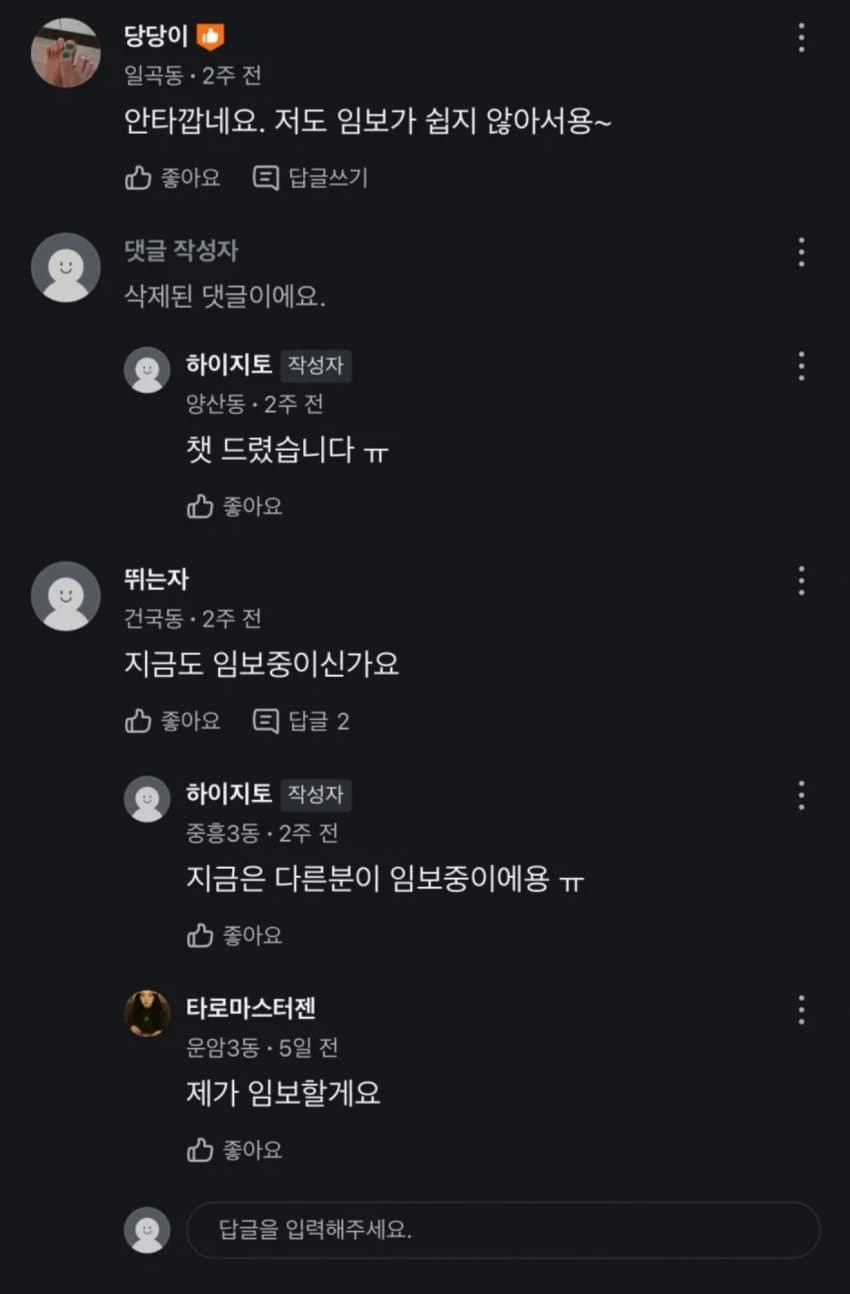Tap the reply input field 답글을 입력해주세요
This screenshot has width=850, height=1294.
(x=503, y=1230)
